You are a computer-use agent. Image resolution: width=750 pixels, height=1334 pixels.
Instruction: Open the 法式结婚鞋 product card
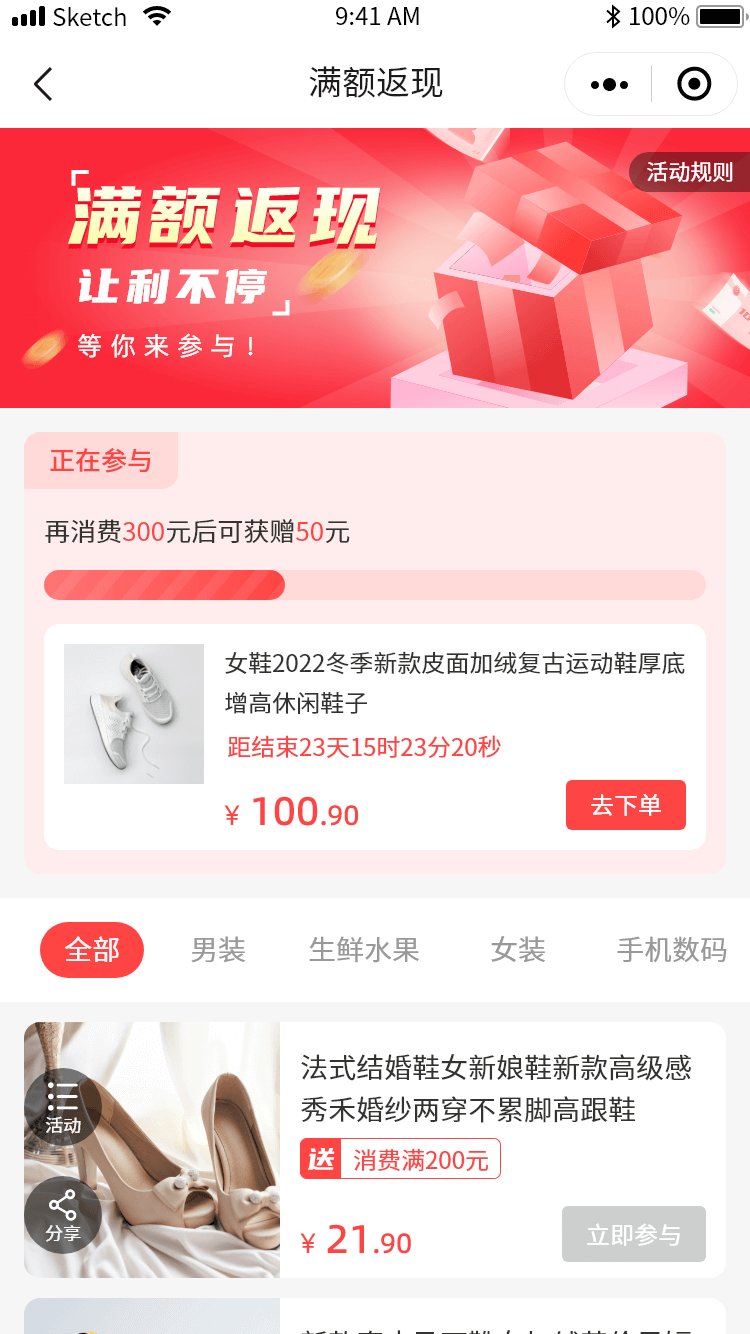(x=495, y=1088)
